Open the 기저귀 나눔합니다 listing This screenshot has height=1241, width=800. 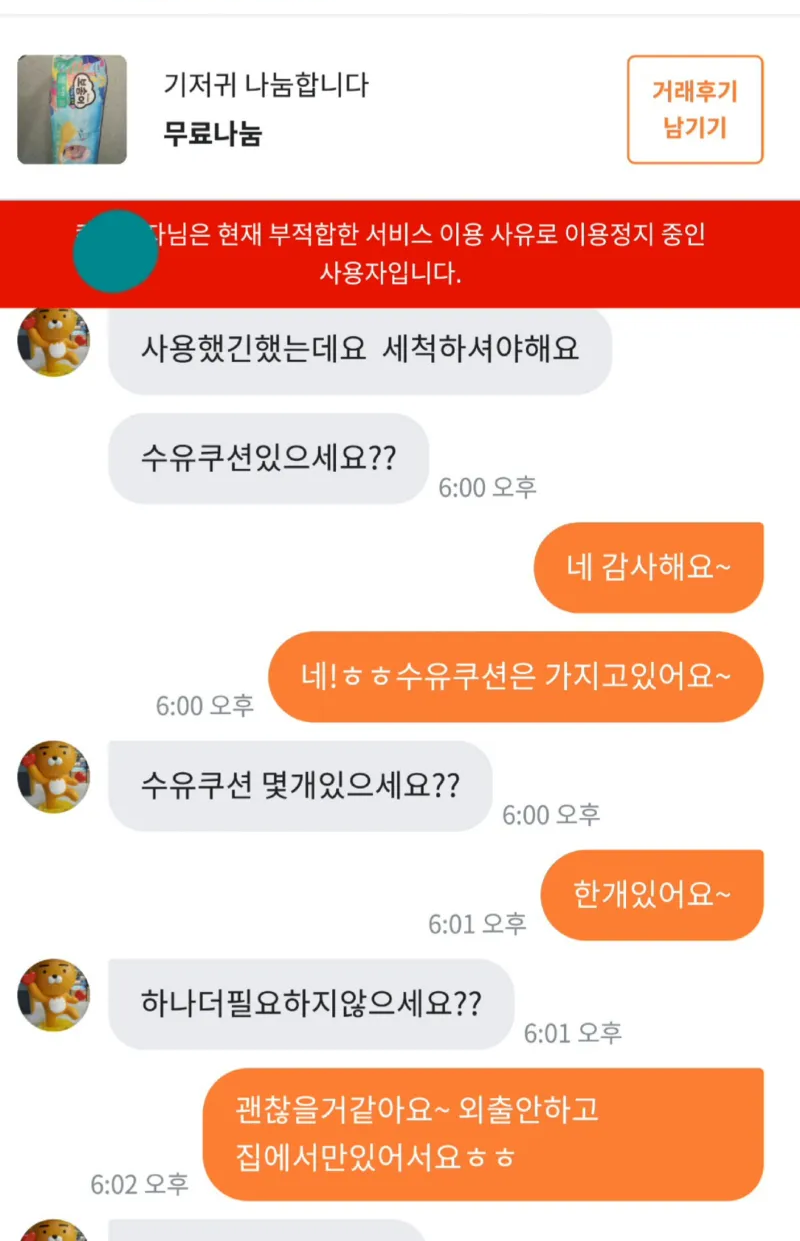266,86
